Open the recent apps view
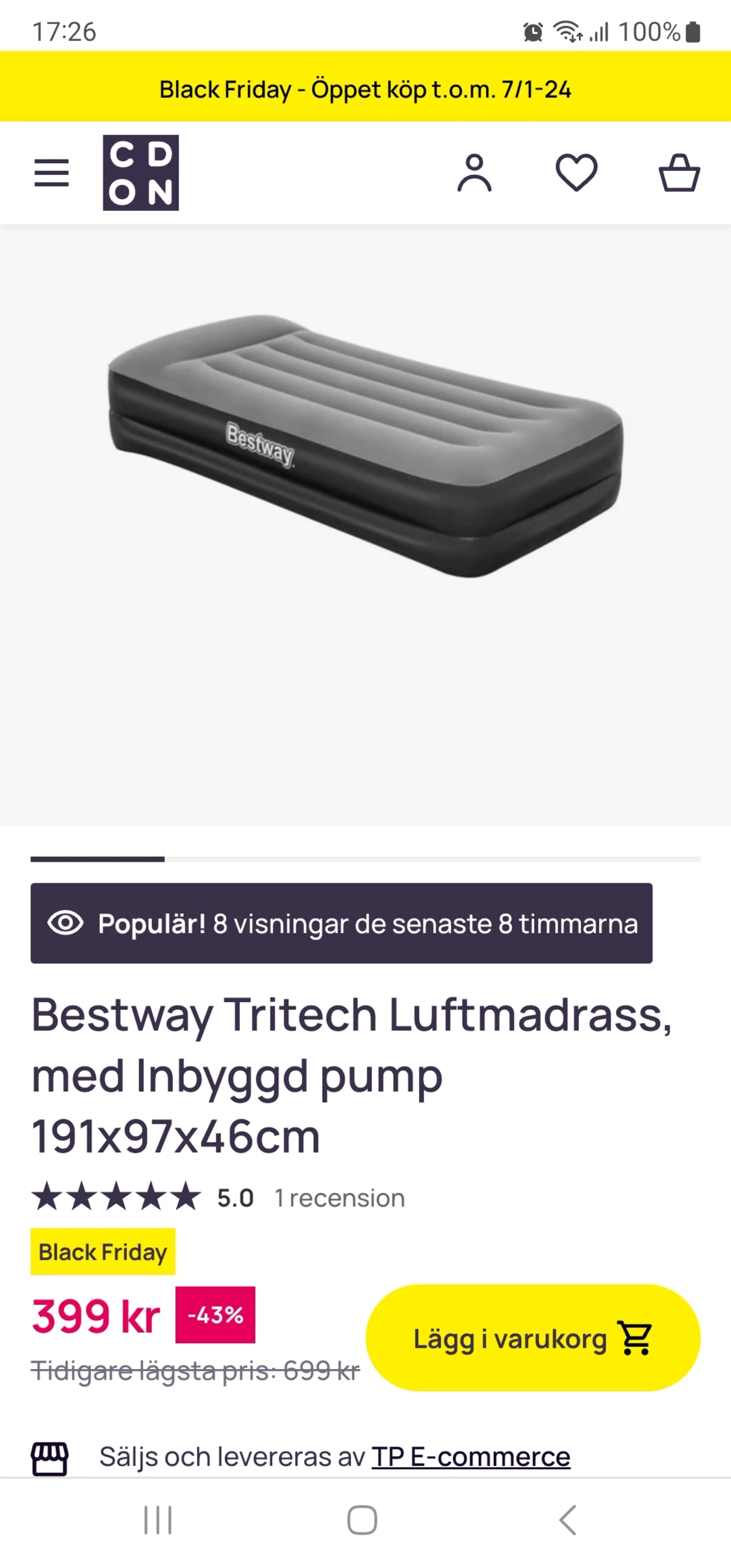The image size is (731, 1568). click(158, 1520)
